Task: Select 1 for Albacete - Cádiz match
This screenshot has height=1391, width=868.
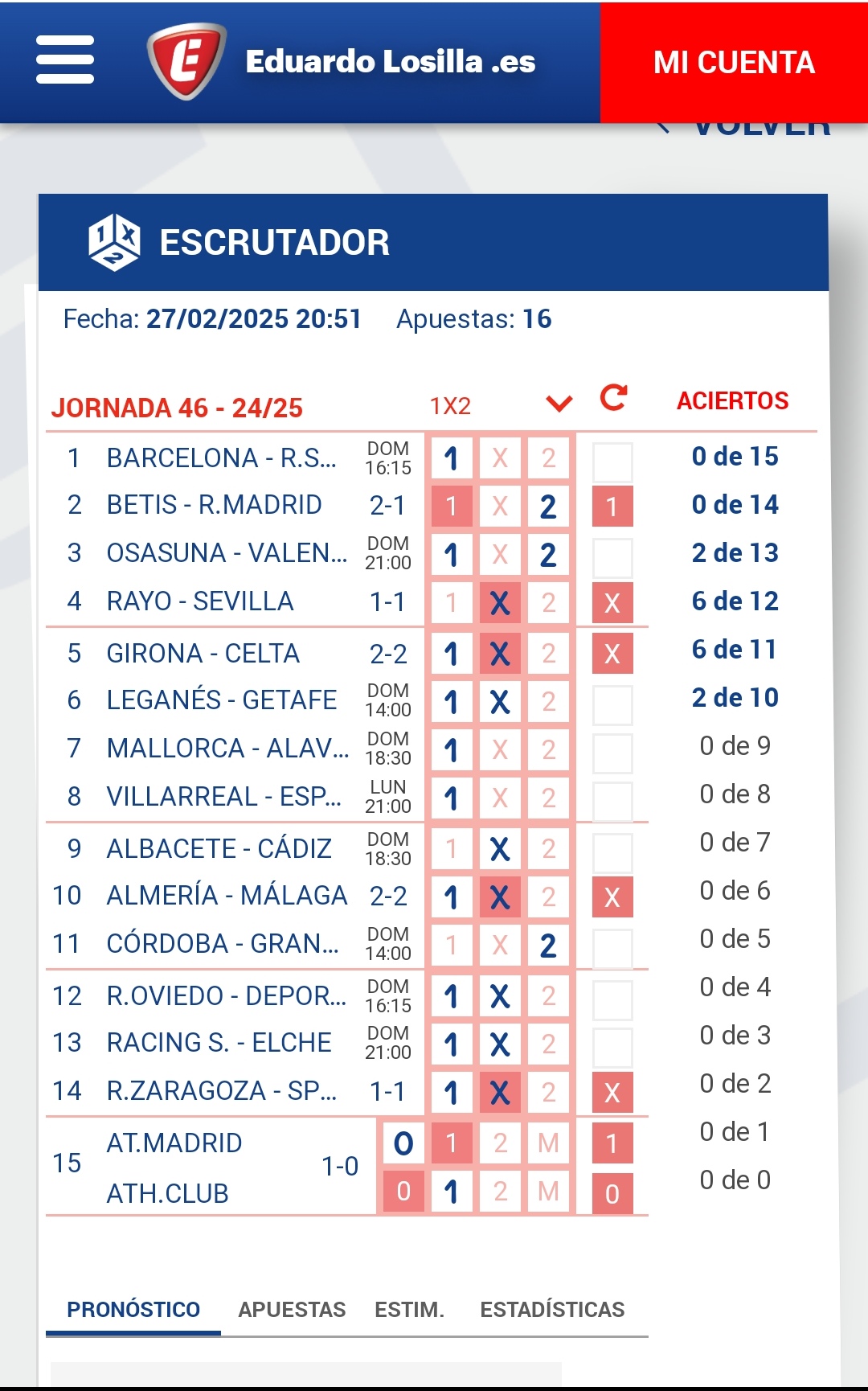Action: (452, 849)
